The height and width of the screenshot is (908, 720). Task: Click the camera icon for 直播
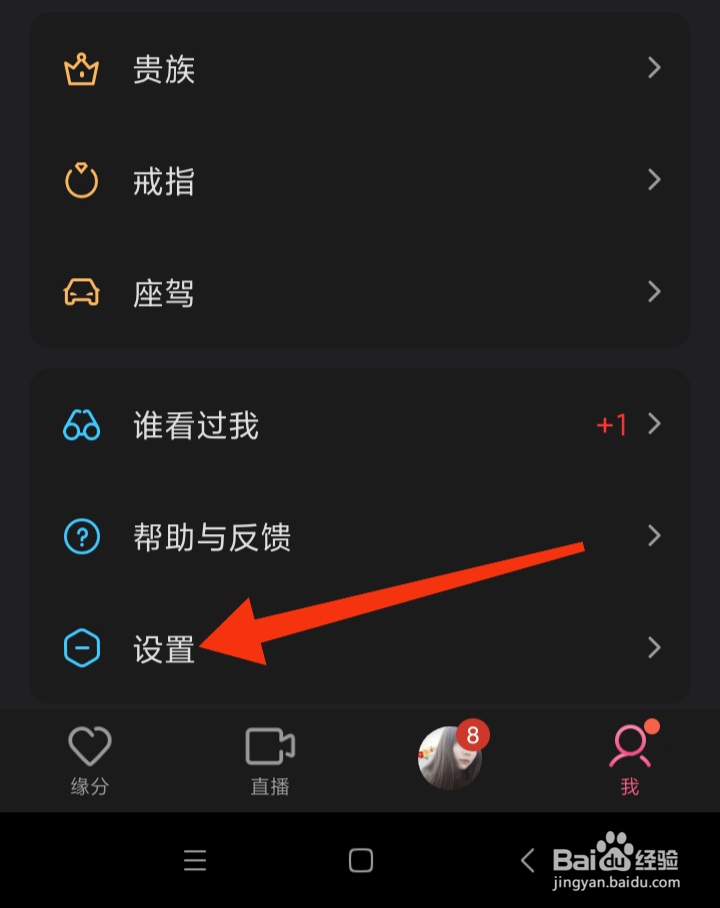tap(267, 745)
